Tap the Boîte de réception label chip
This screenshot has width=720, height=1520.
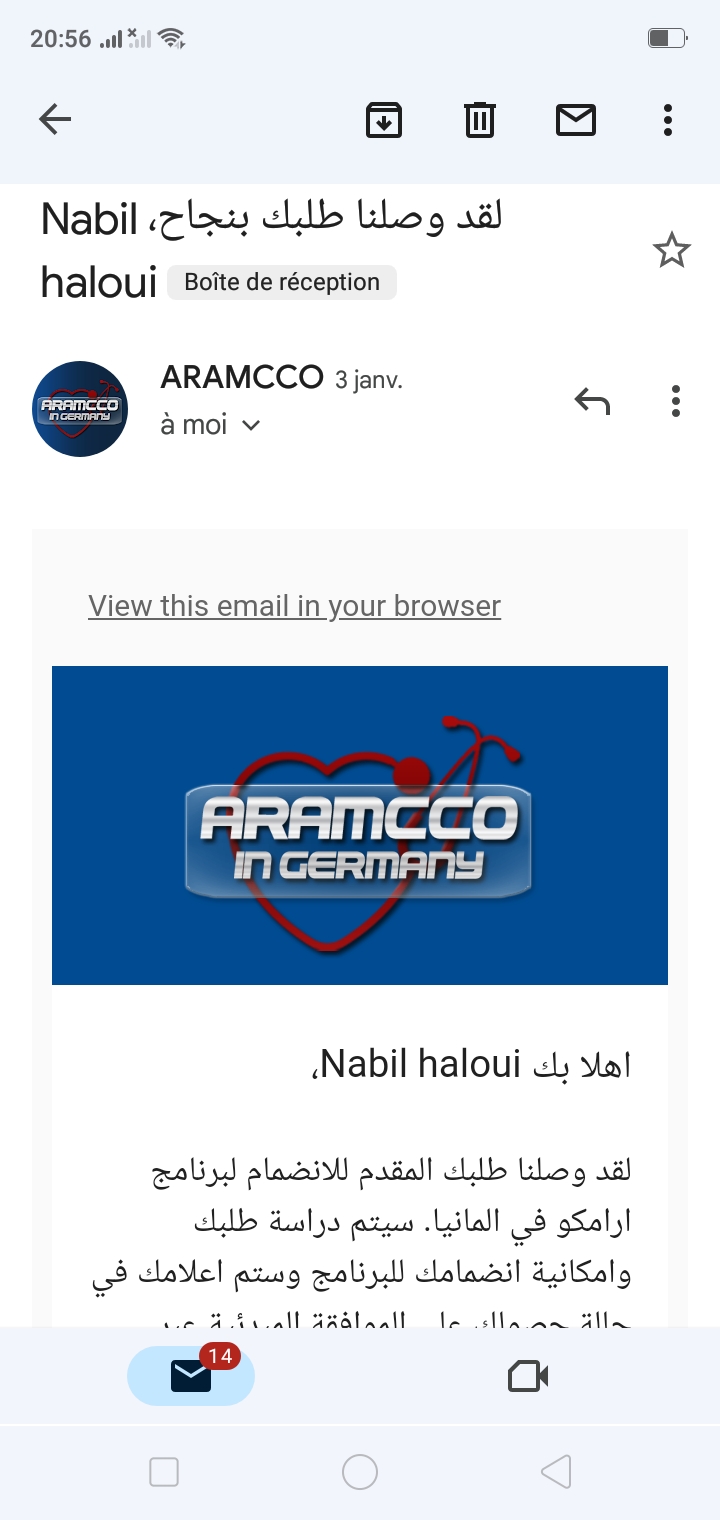tap(282, 282)
